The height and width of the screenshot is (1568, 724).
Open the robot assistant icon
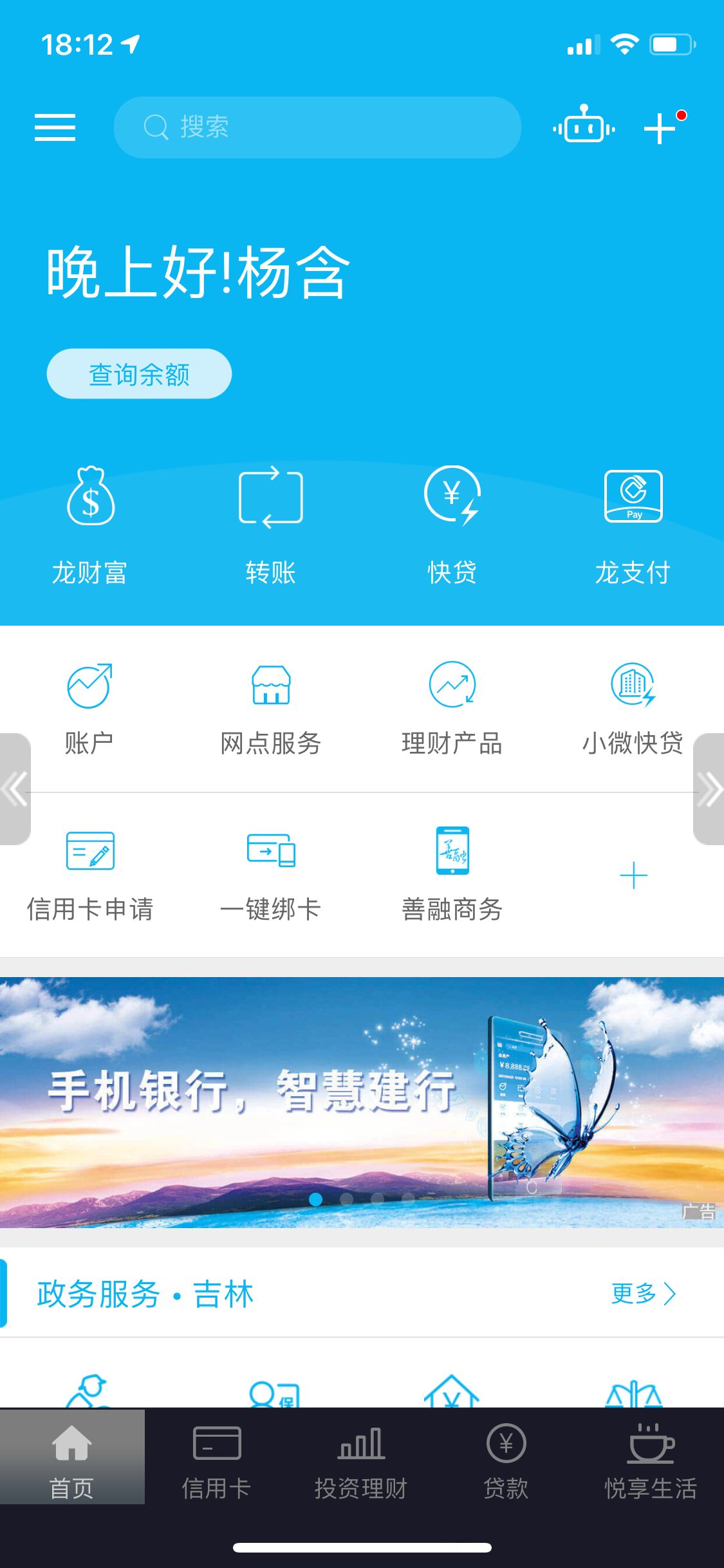584,125
